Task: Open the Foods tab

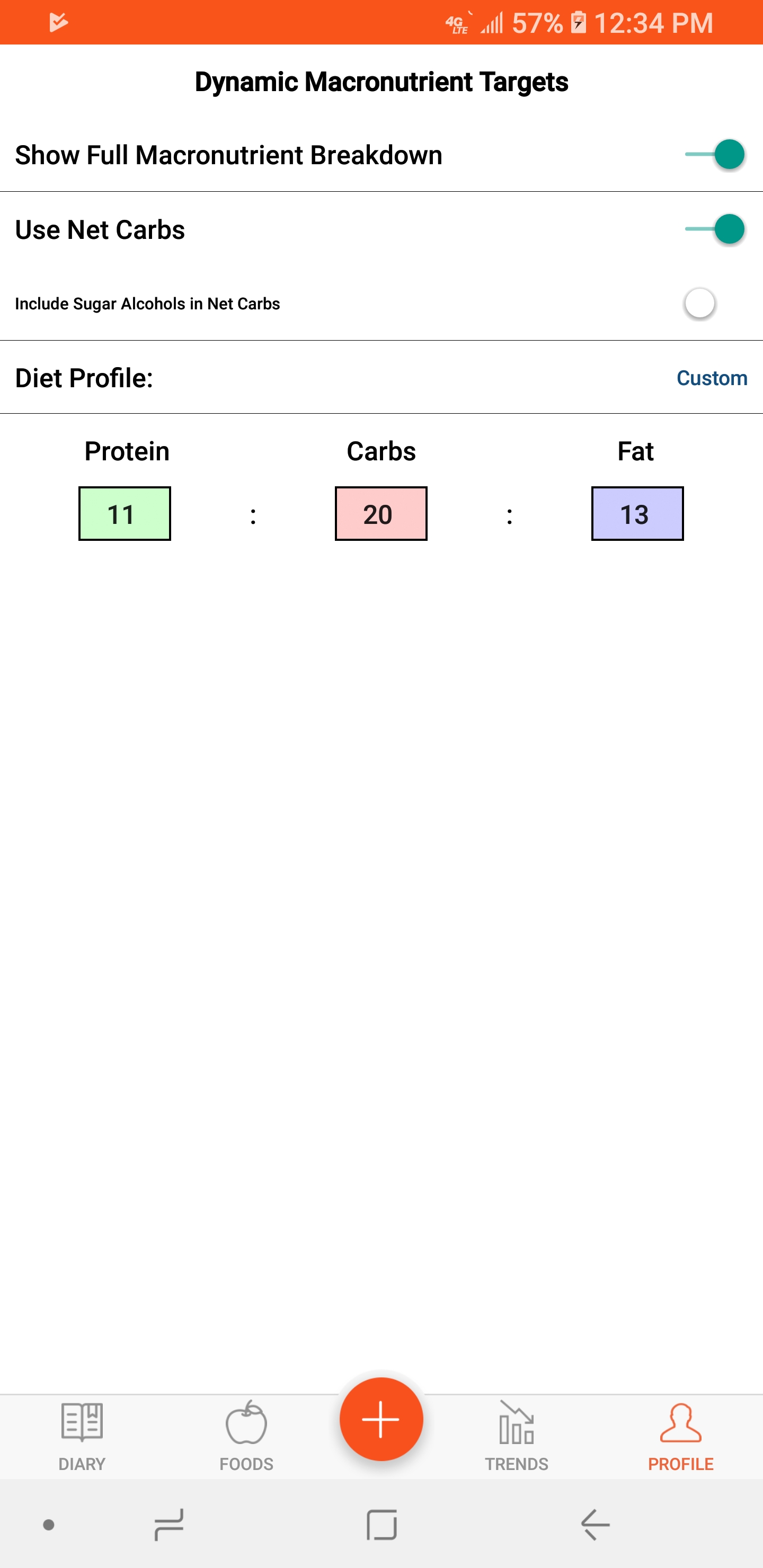Action: pyautogui.click(x=246, y=1437)
